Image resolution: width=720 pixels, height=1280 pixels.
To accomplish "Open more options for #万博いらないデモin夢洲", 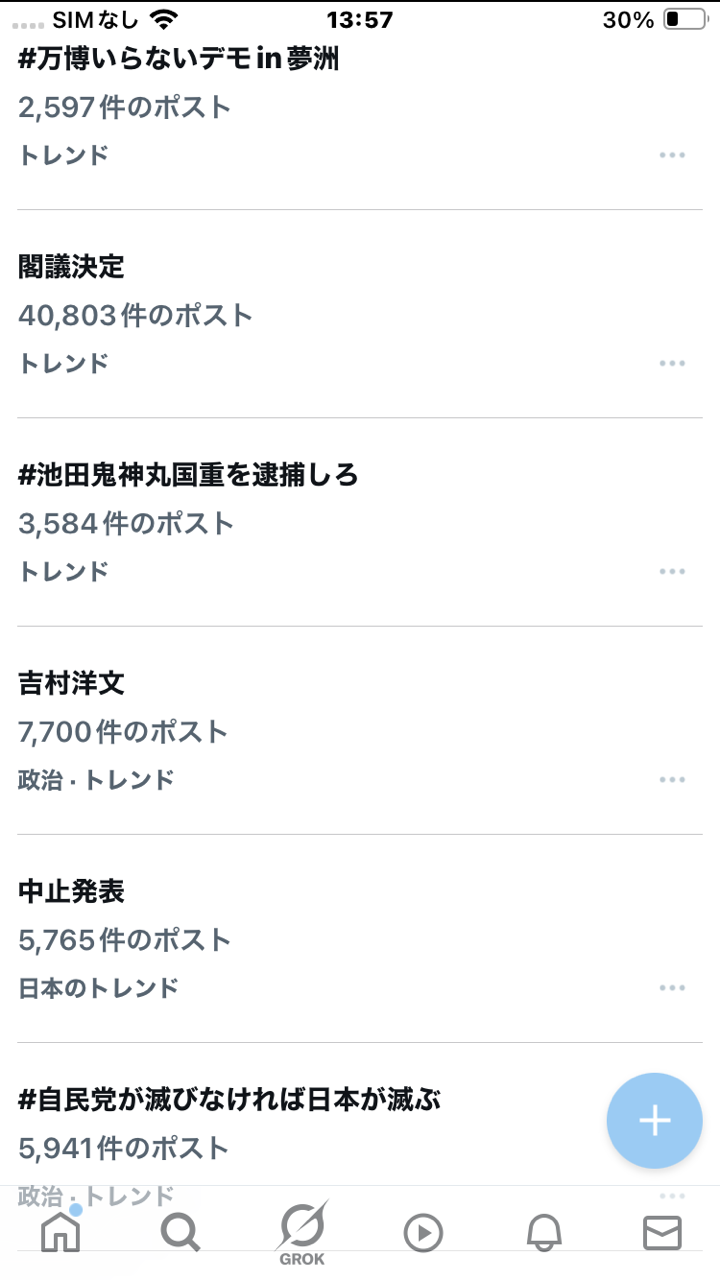I will pos(672,155).
